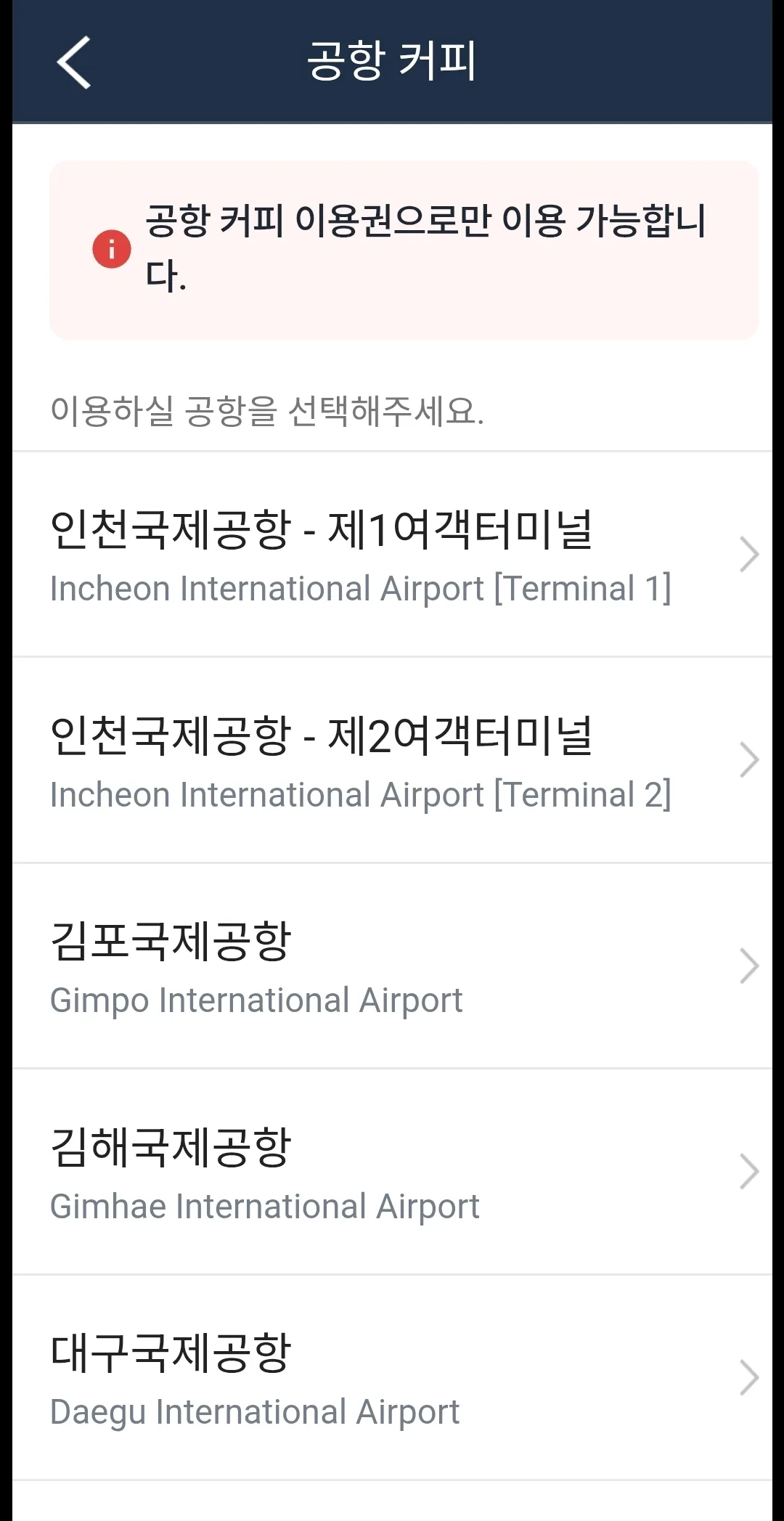Viewport: 784px width, 1521px height.
Task: Pick Gimhae International Airport
Action: click(x=392, y=1172)
